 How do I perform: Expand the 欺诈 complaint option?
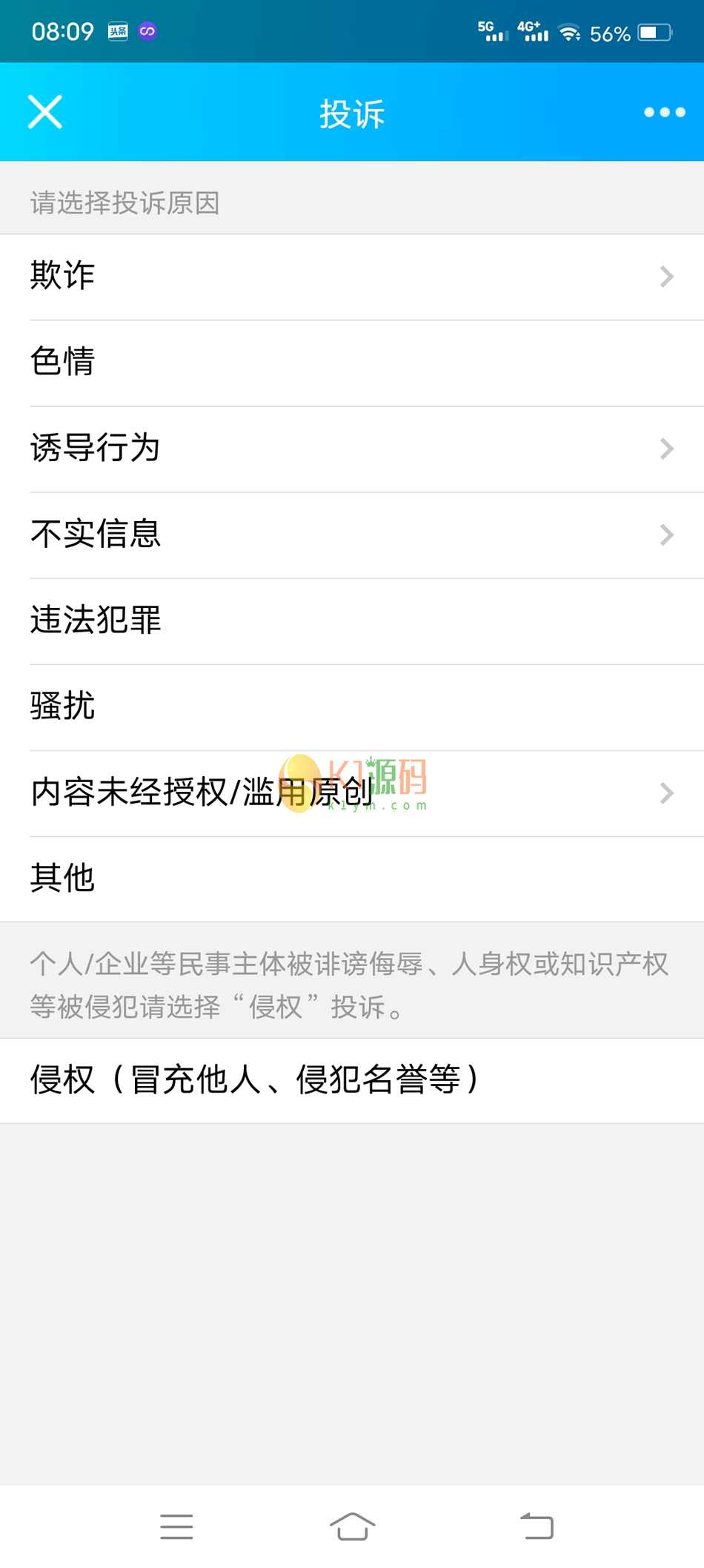(352, 275)
